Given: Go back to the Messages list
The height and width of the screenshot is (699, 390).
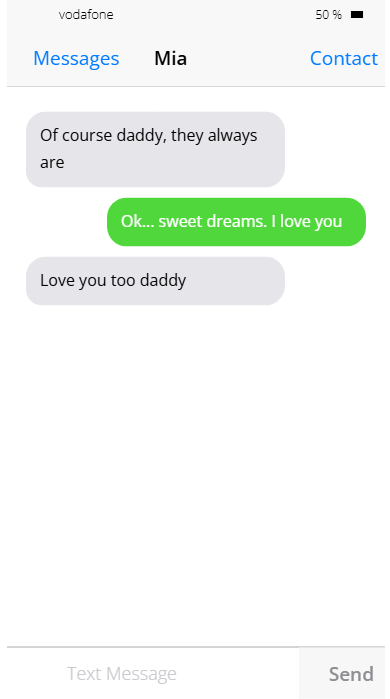Looking at the screenshot, I should [x=76, y=58].
